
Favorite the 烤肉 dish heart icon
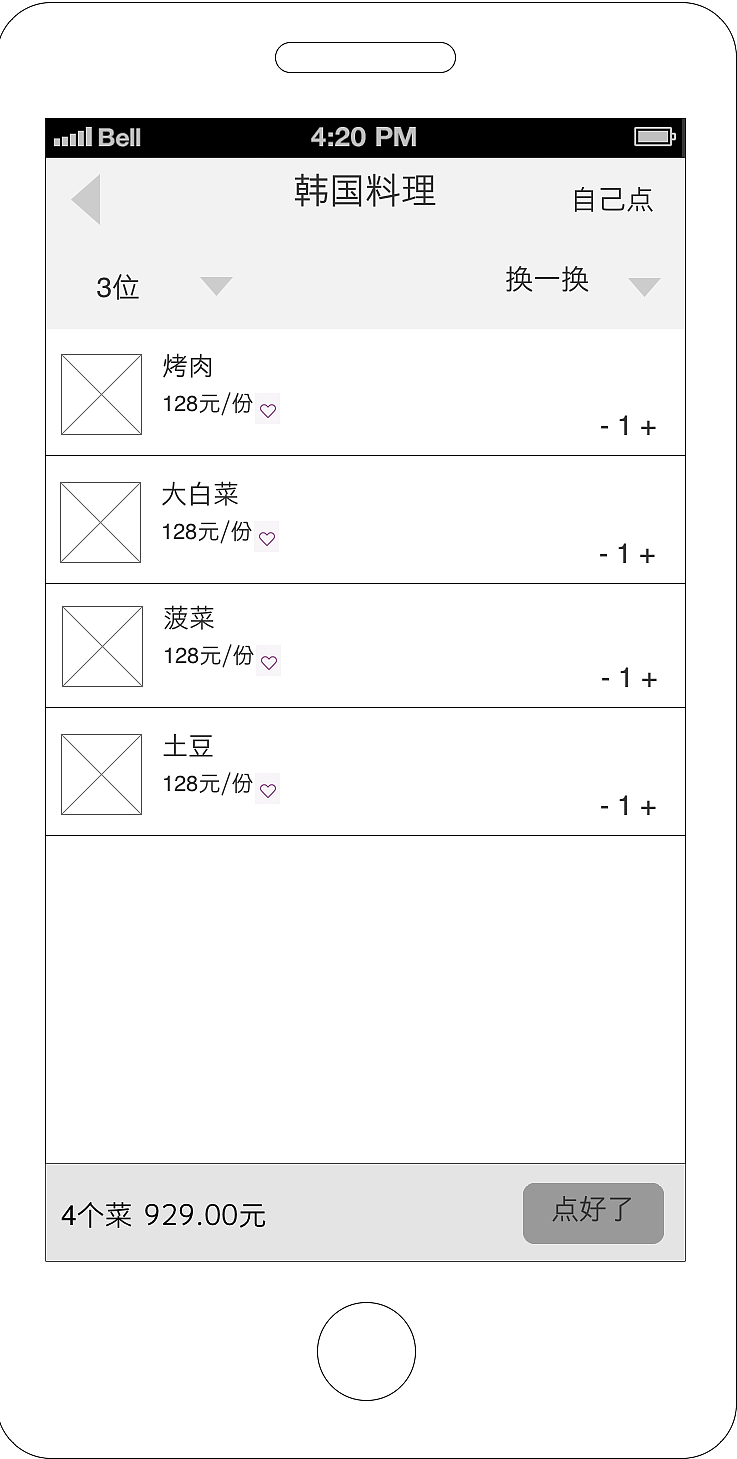click(266, 409)
